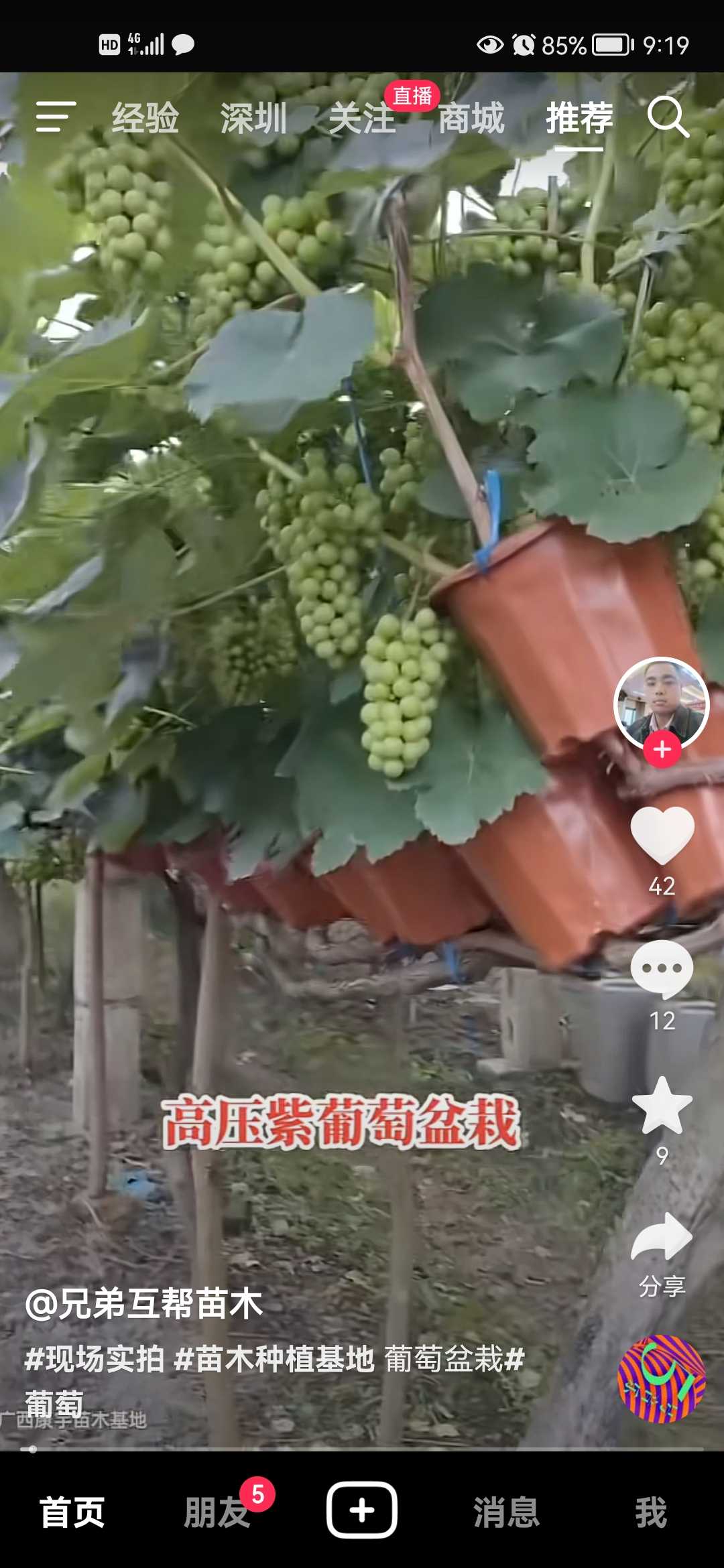Favorite this video with the star

tap(662, 1106)
